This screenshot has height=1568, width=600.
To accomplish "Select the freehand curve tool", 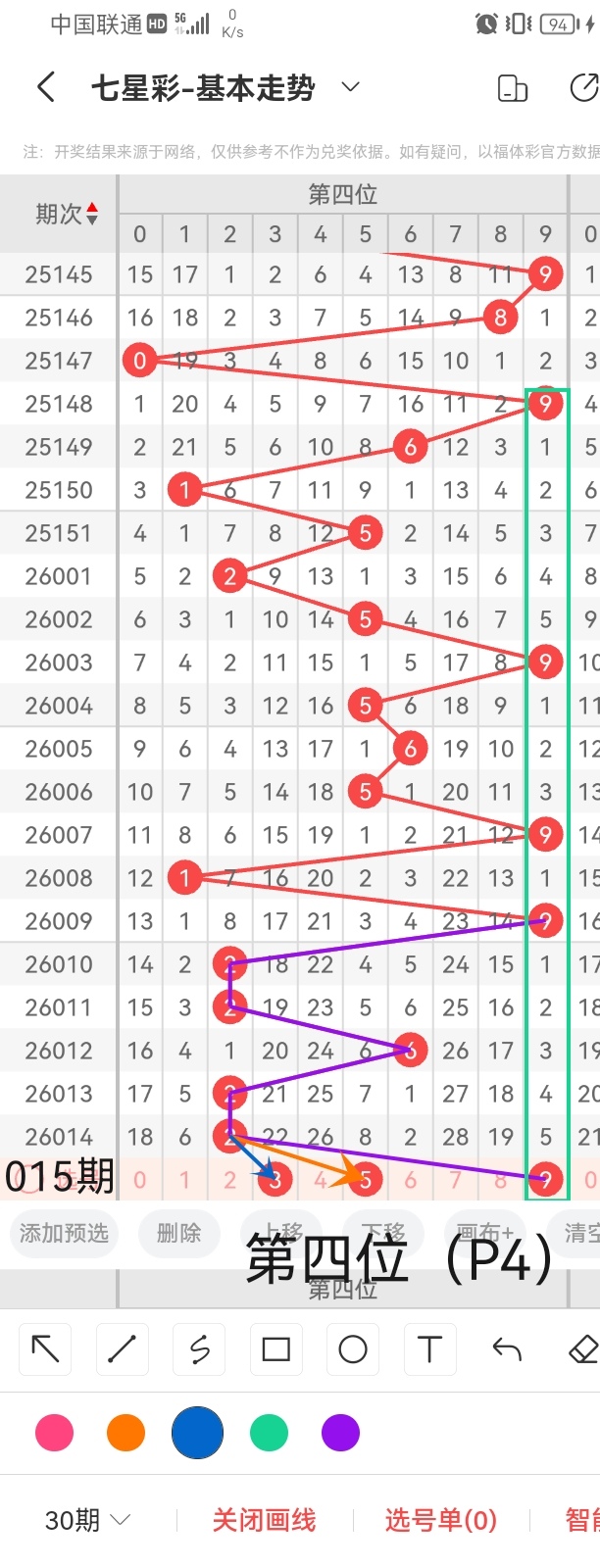I will point(199,1349).
